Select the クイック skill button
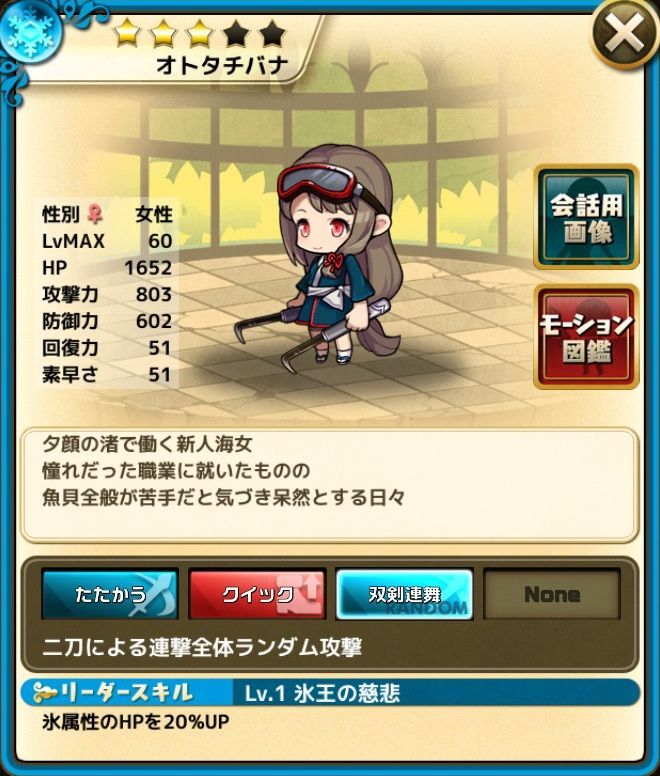 [x=258, y=595]
